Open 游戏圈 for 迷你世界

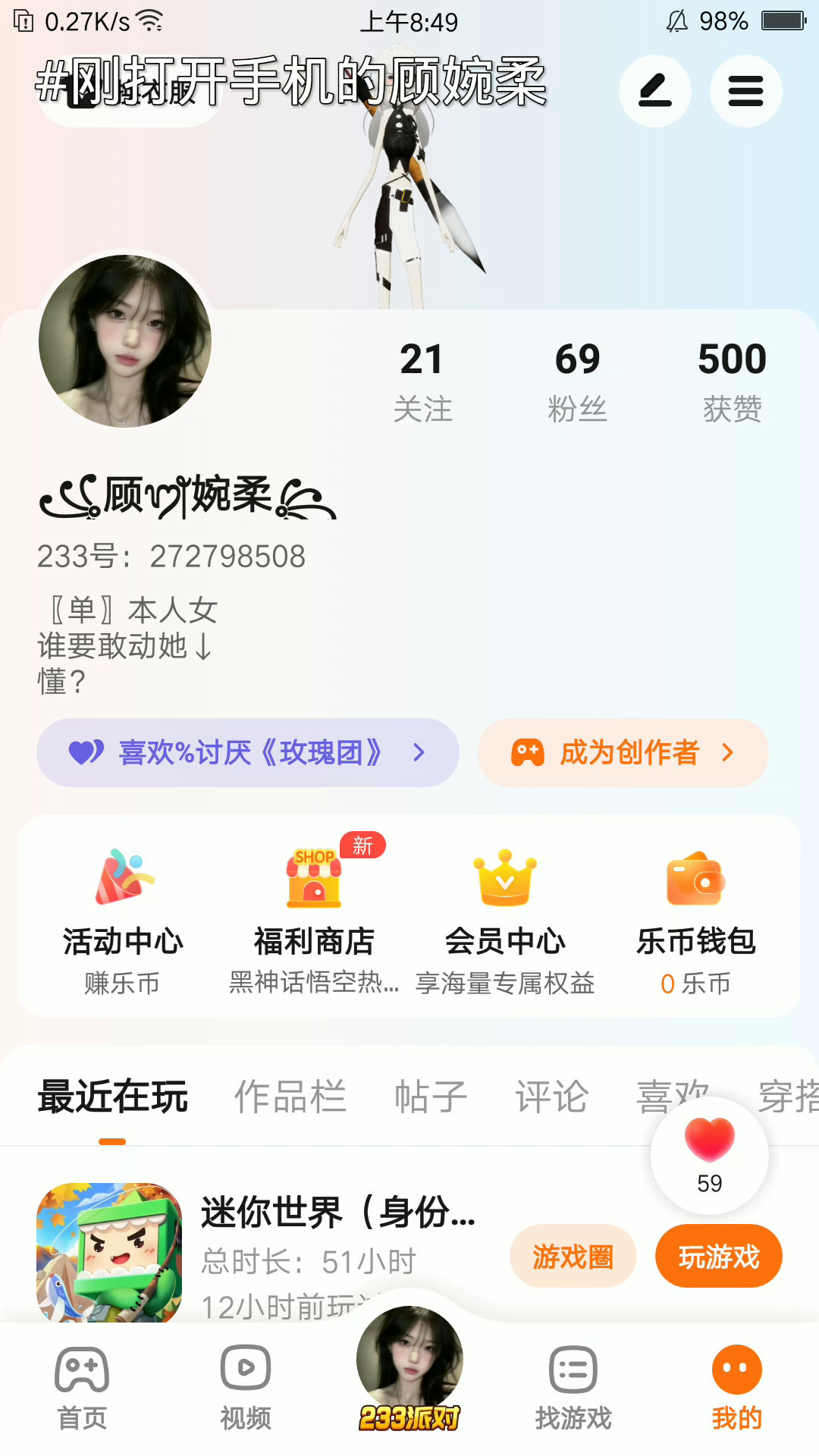[573, 1257]
